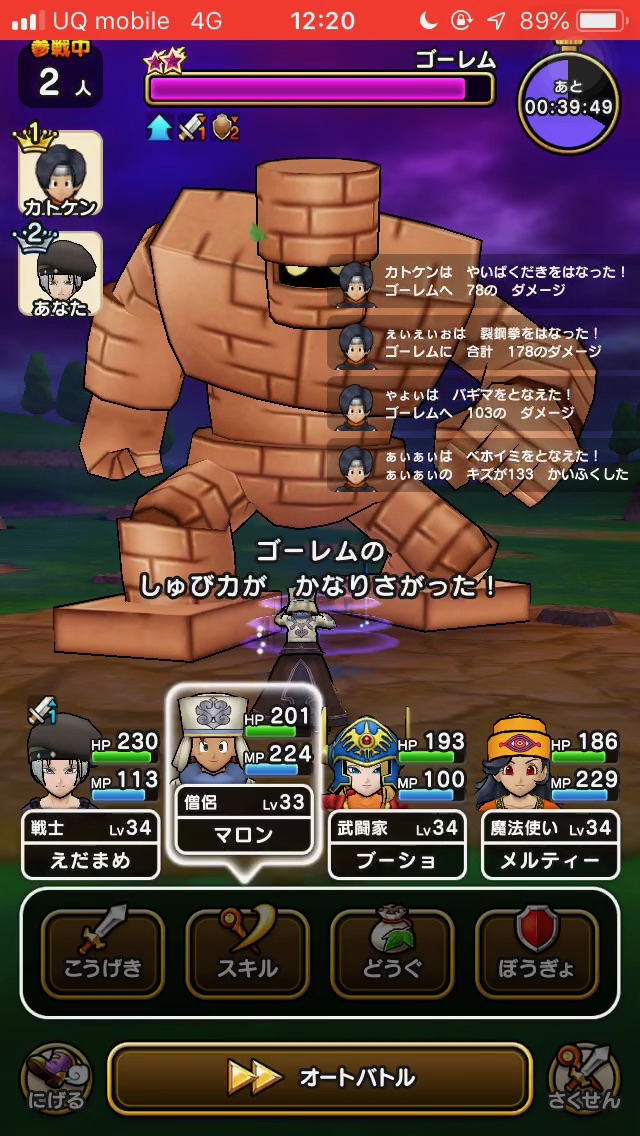Select the こうげき attack command
The image size is (640, 1136).
click(103, 951)
